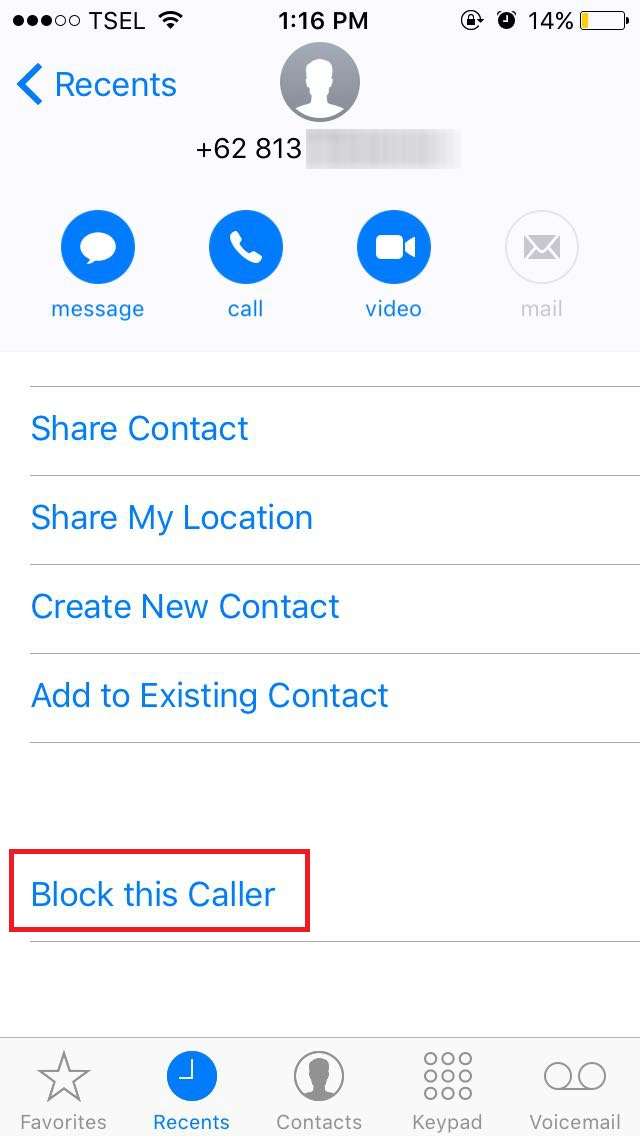
Task: Open the Recents tab
Action: 191,1089
